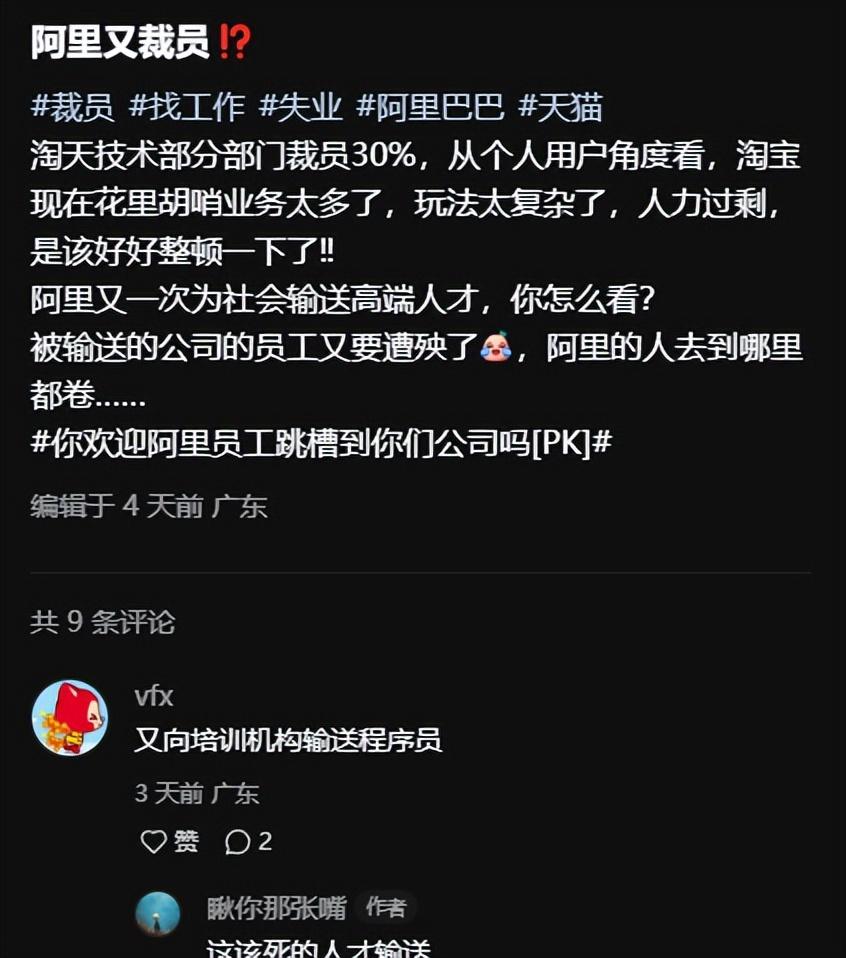Tap the #失业 hashtag

coord(300,106)
